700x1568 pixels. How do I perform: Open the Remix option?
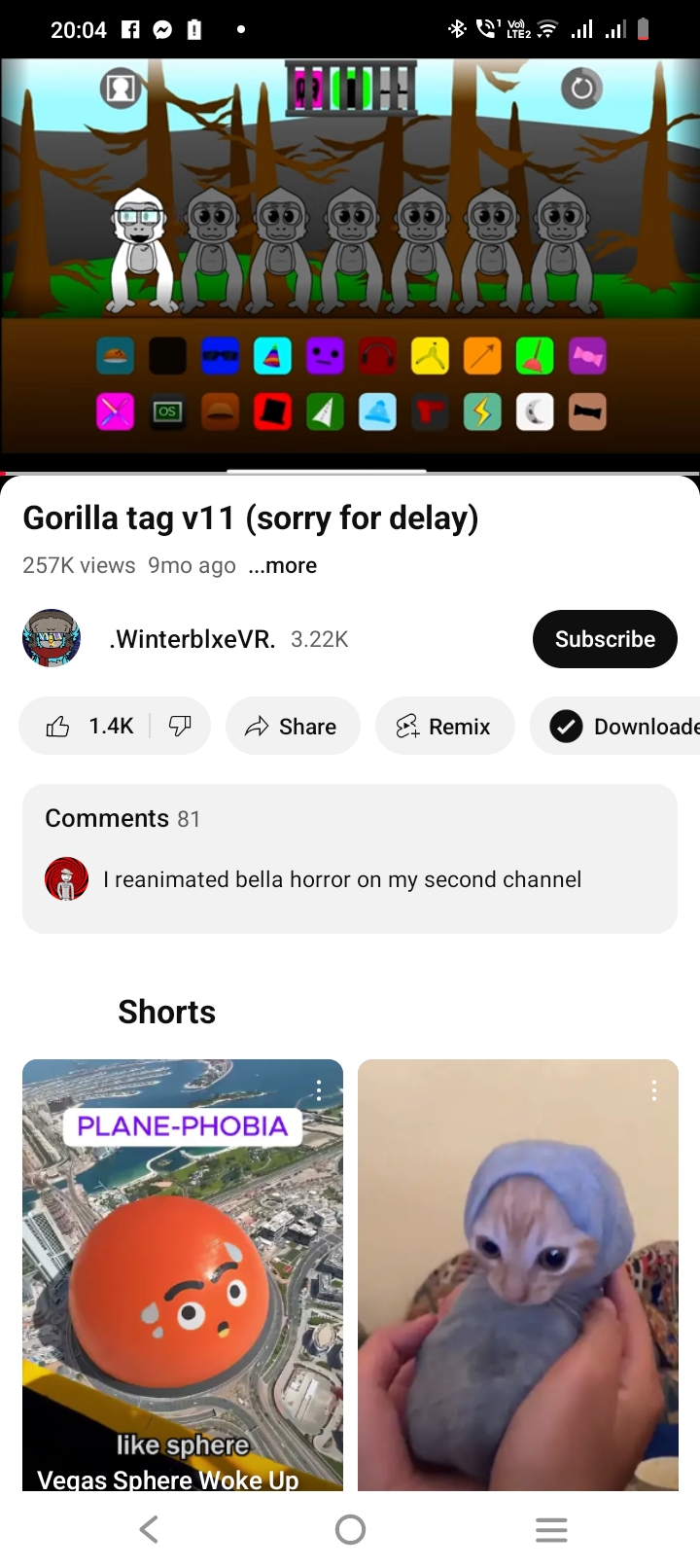[444, 726]
